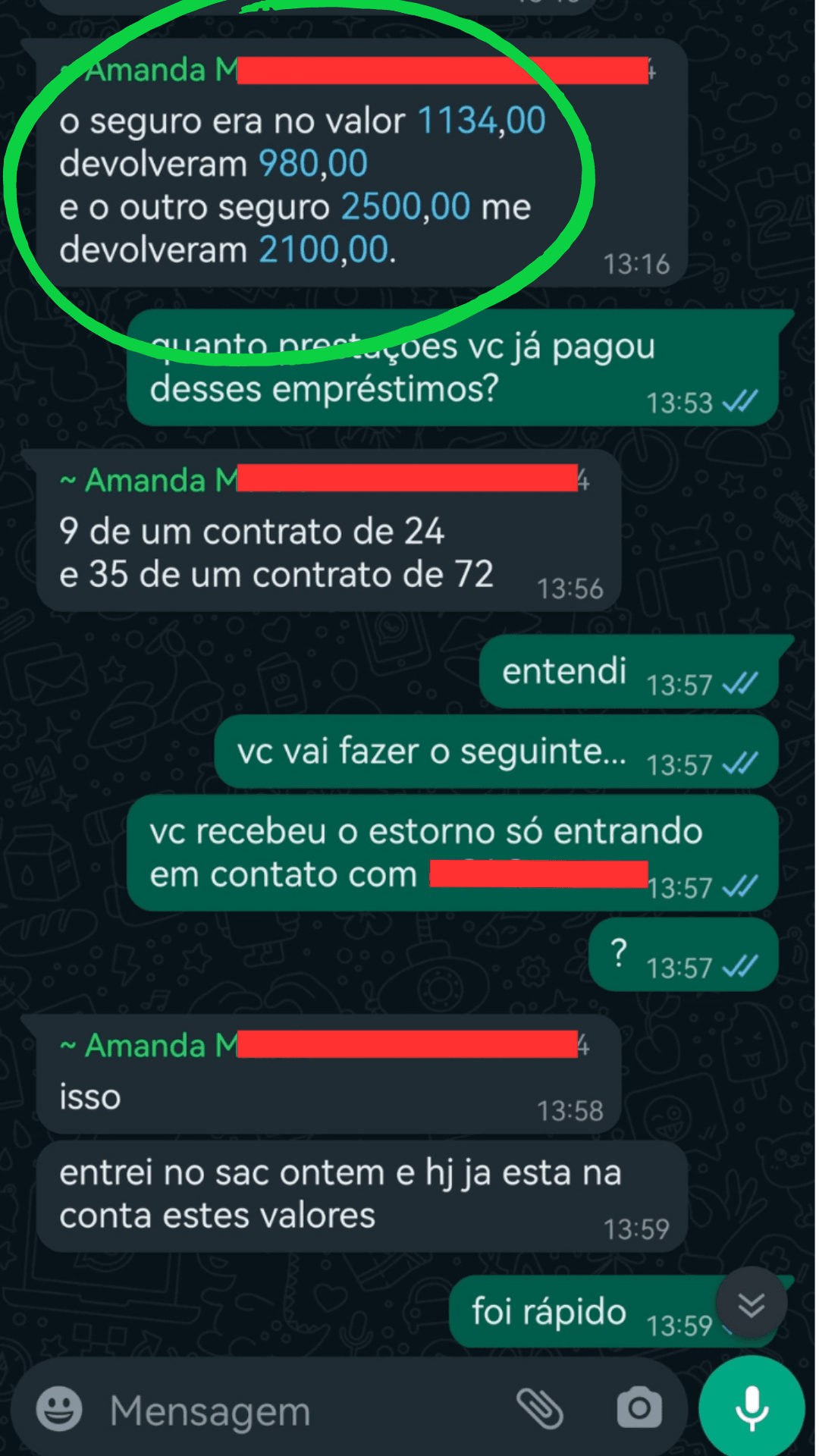Record a voice message with the microphone

(751, 1407)
